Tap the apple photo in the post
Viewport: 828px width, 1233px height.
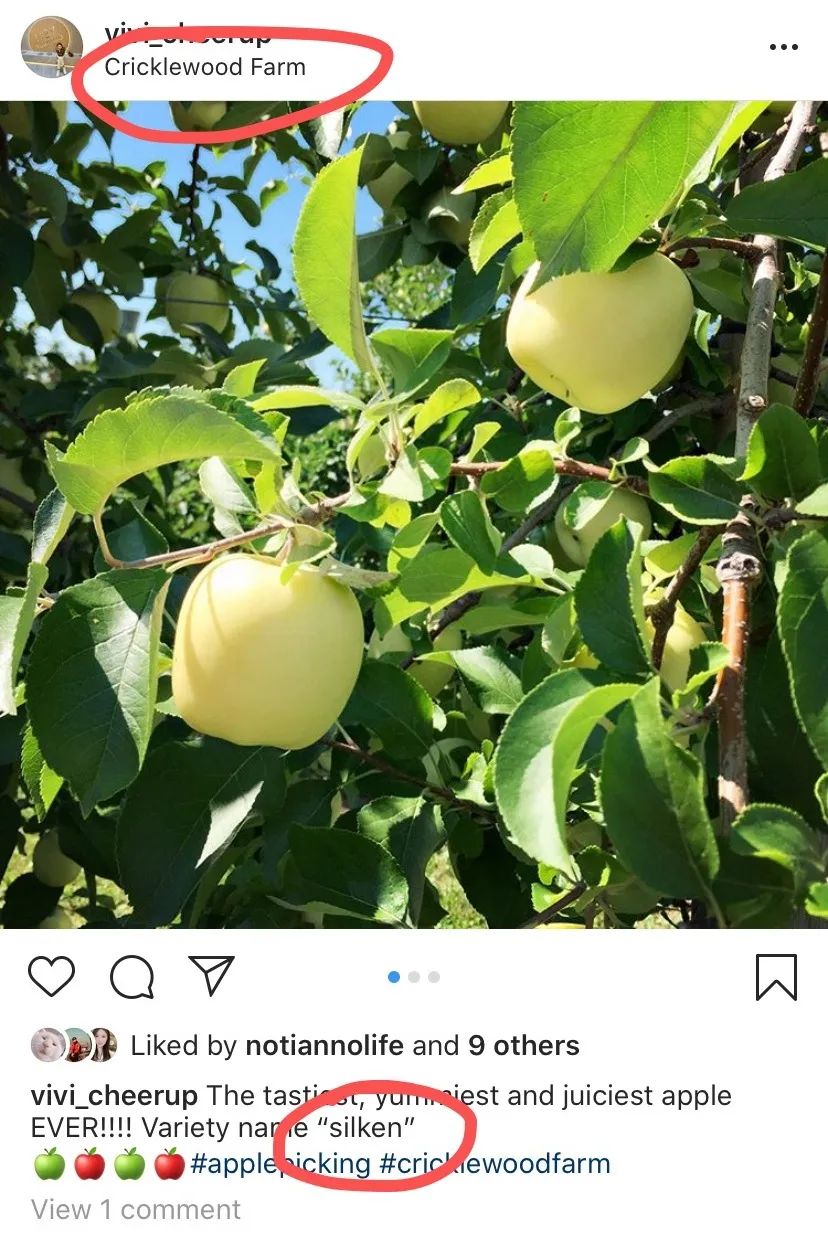(414, 514)
